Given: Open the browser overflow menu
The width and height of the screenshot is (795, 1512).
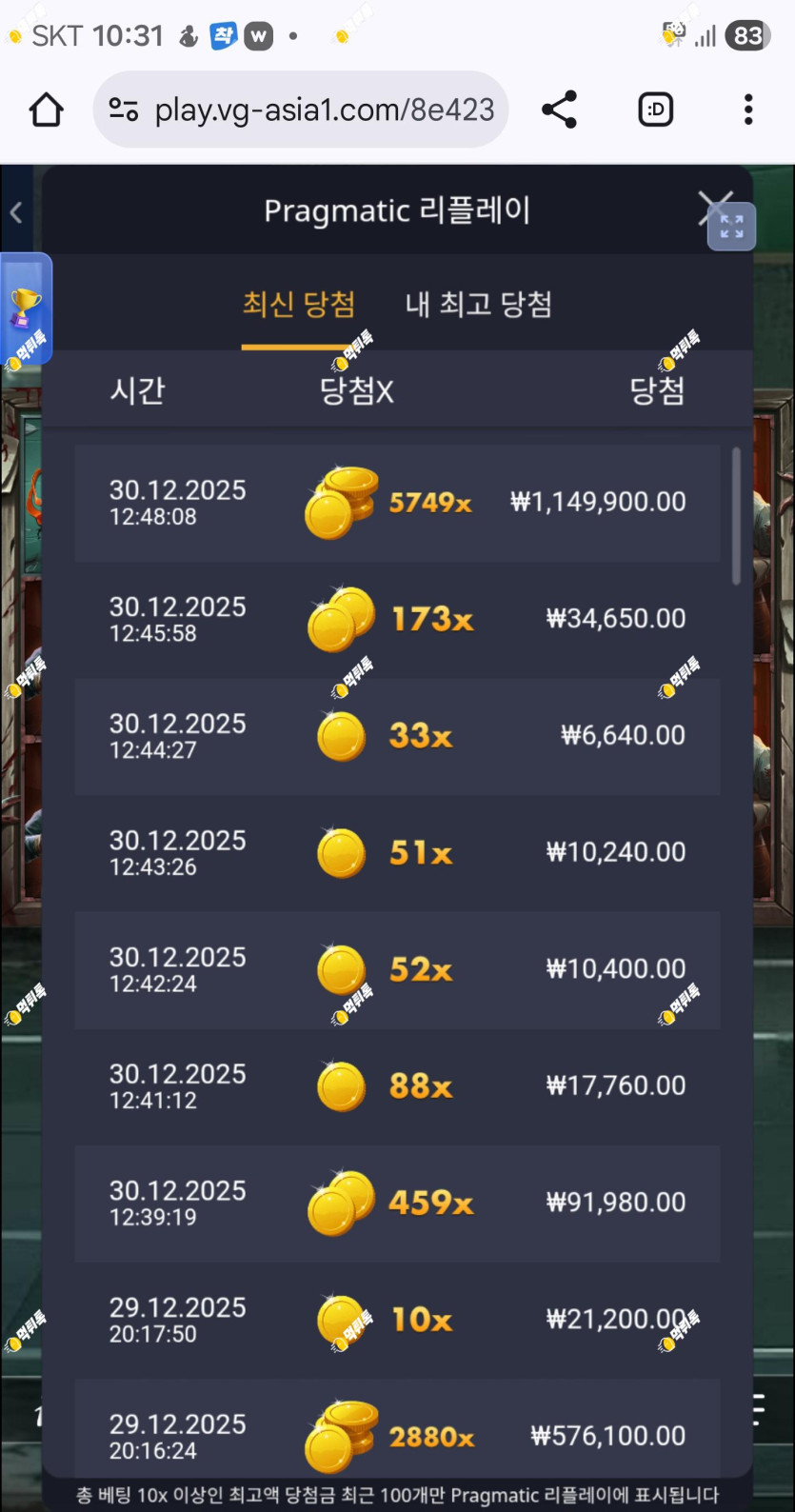Looking at the screenshot, I should coord(748,110).
